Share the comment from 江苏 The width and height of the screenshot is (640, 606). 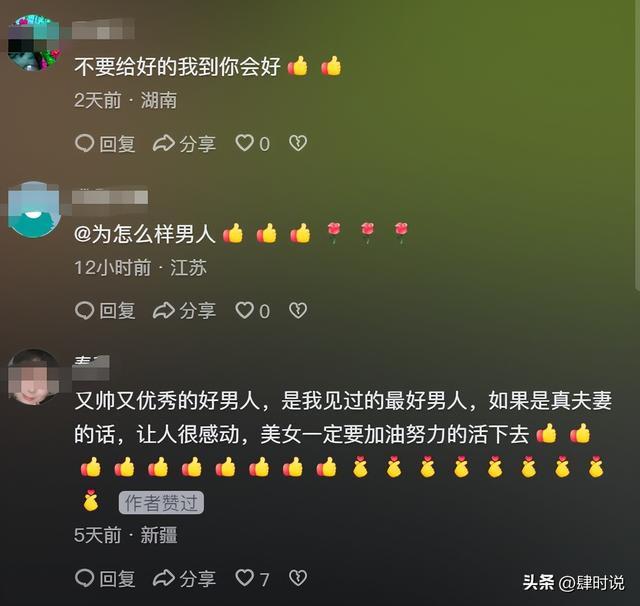tap(184, 311)
